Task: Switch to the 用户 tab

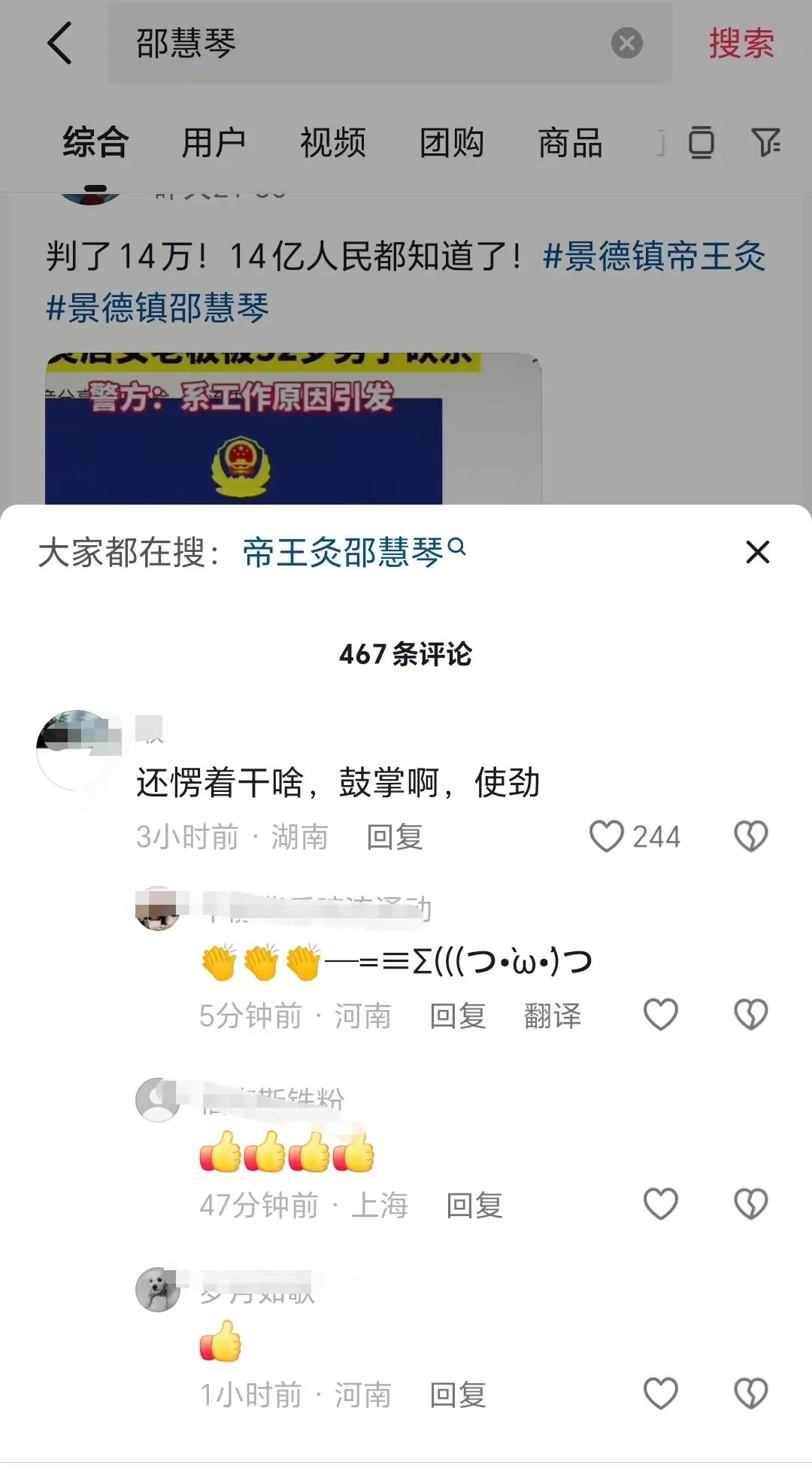Action: point(214,142)
